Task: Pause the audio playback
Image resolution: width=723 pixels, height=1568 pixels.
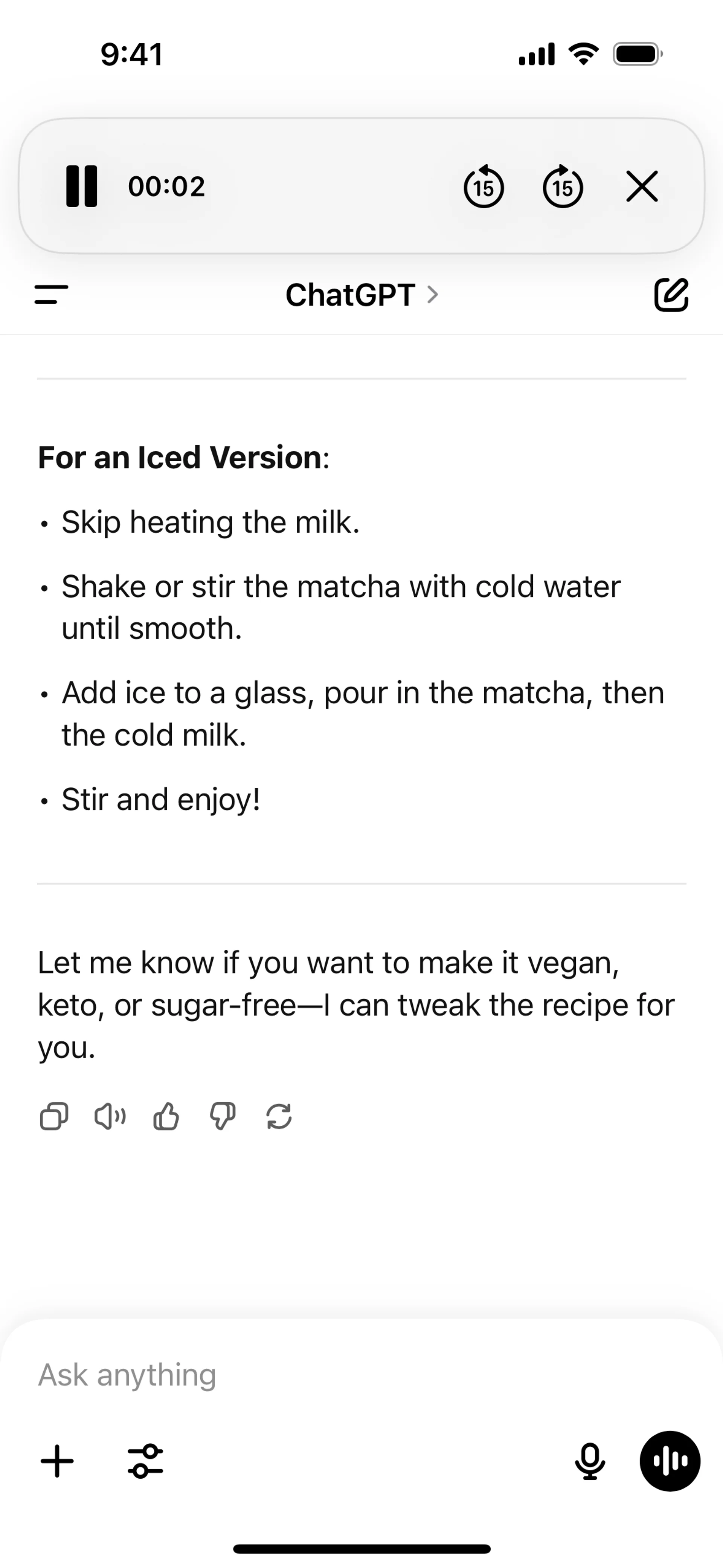Action: click(82, 186)
